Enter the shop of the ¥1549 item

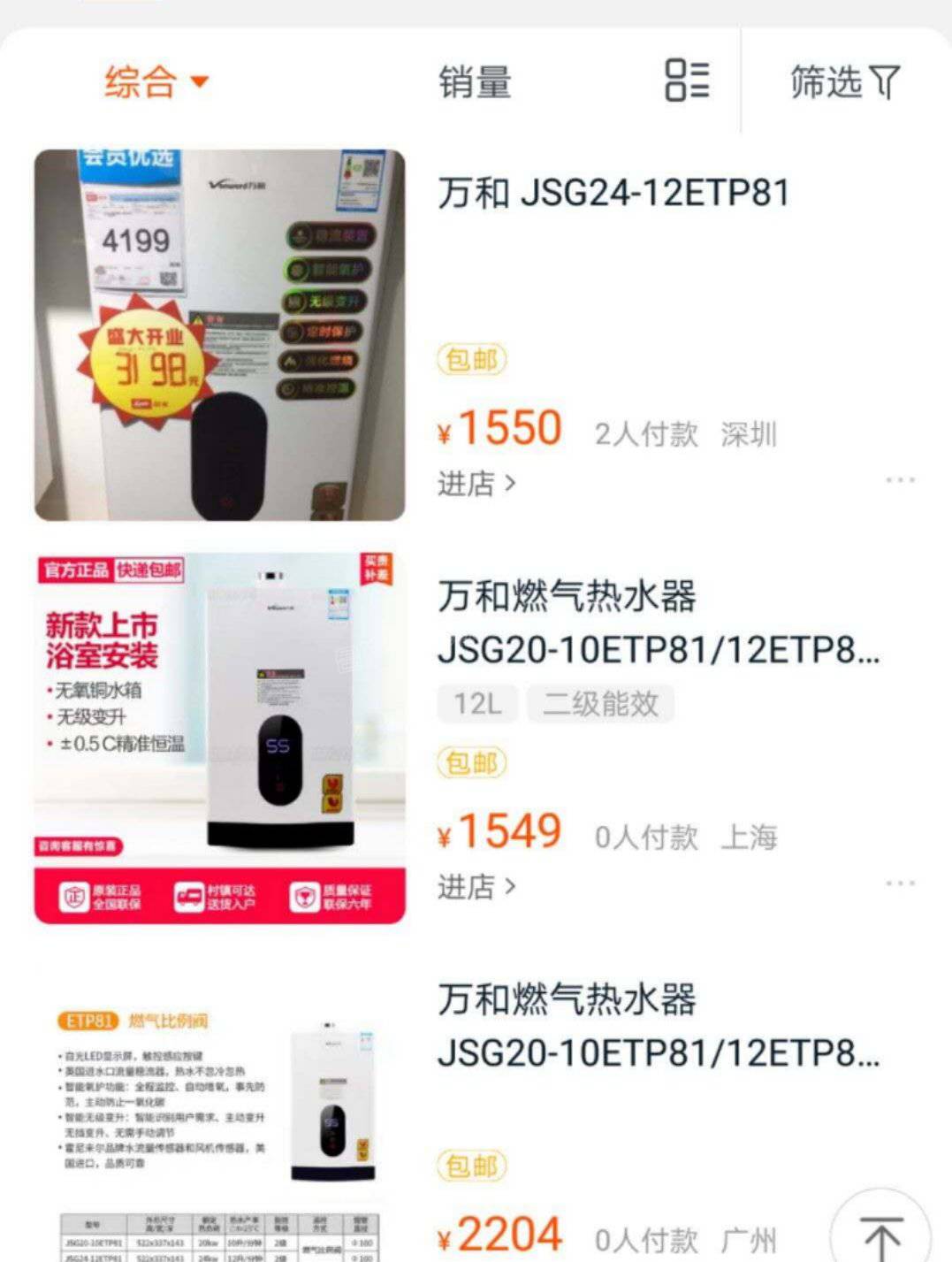[x=476, y=886]
